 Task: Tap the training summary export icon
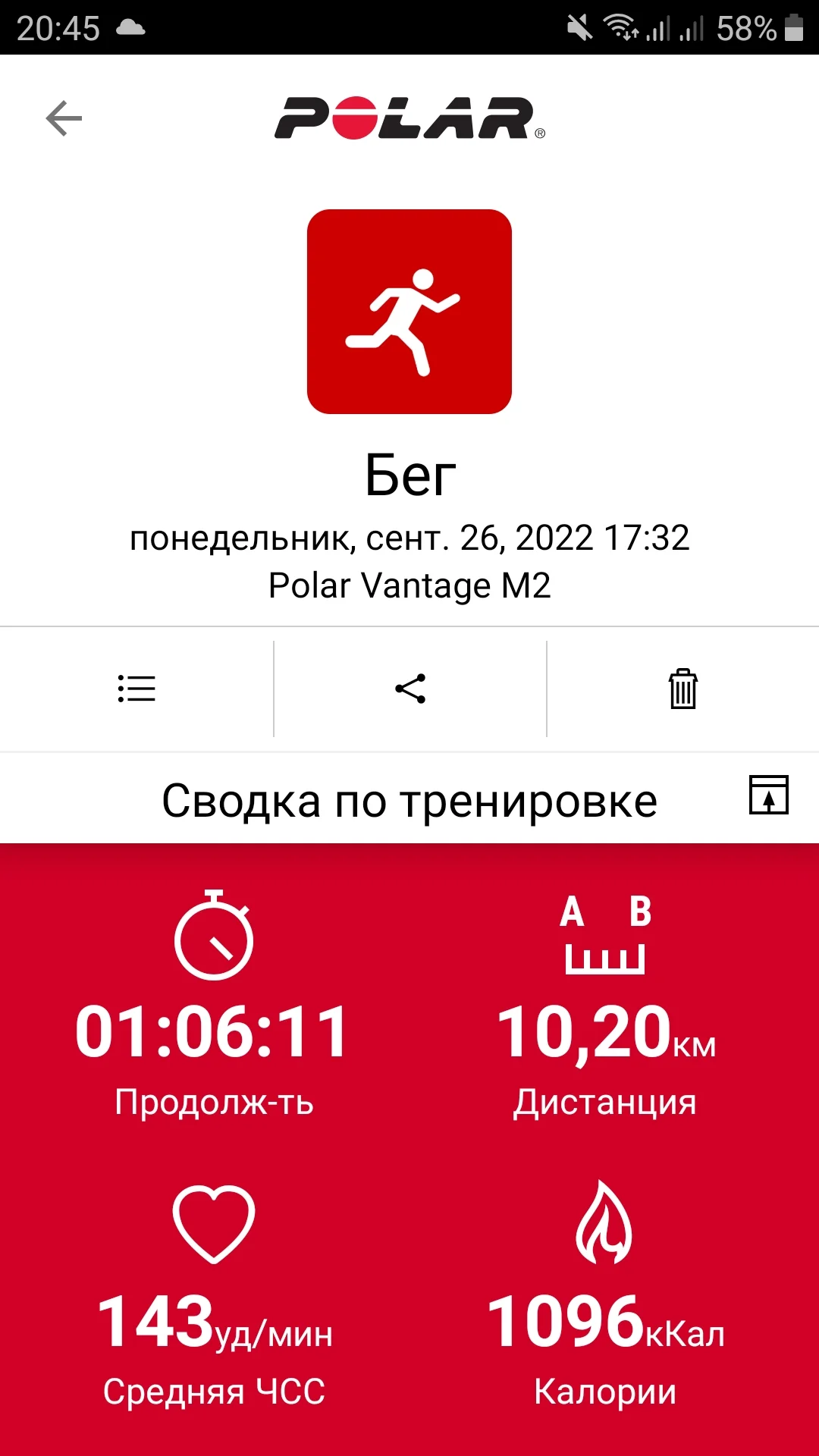click(768, 795)
